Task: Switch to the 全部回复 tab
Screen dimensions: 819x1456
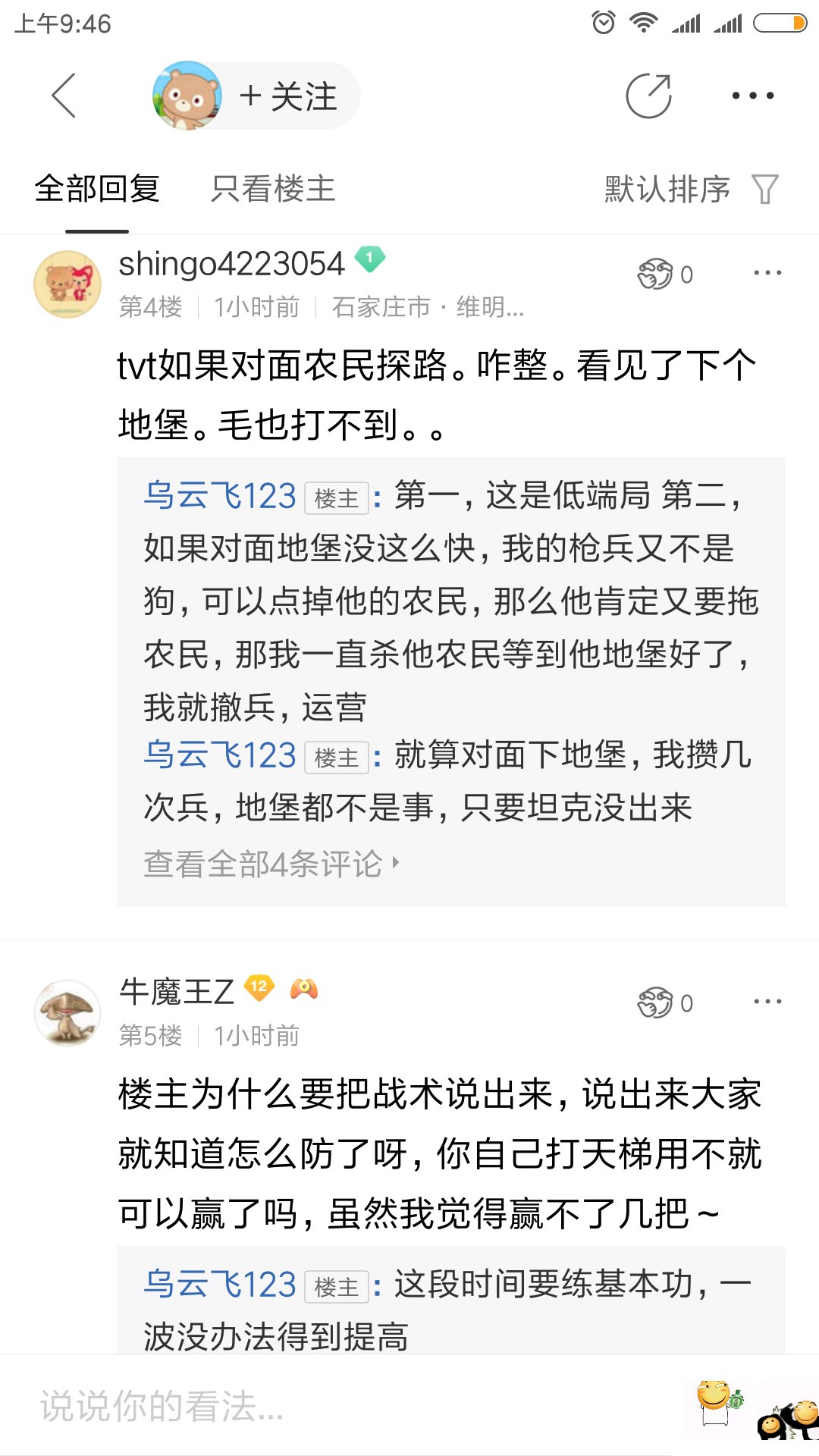Action: pos(97,189)
